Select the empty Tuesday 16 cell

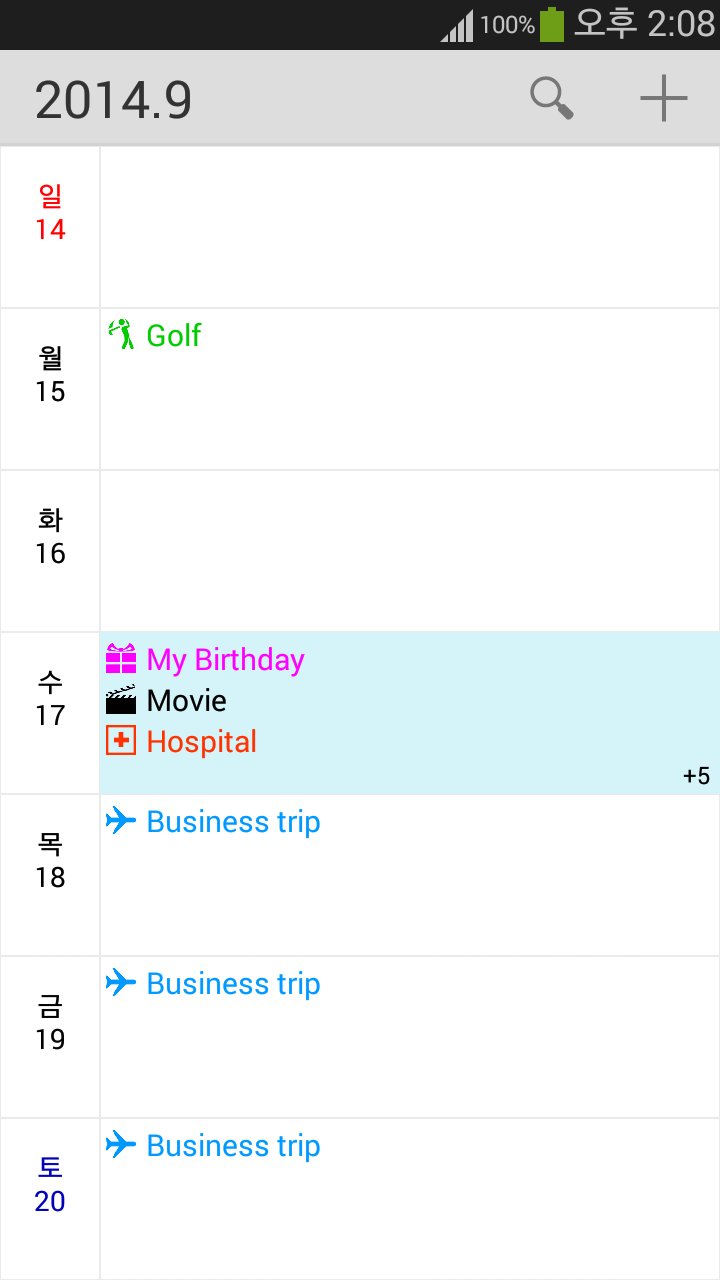point(400,551)
